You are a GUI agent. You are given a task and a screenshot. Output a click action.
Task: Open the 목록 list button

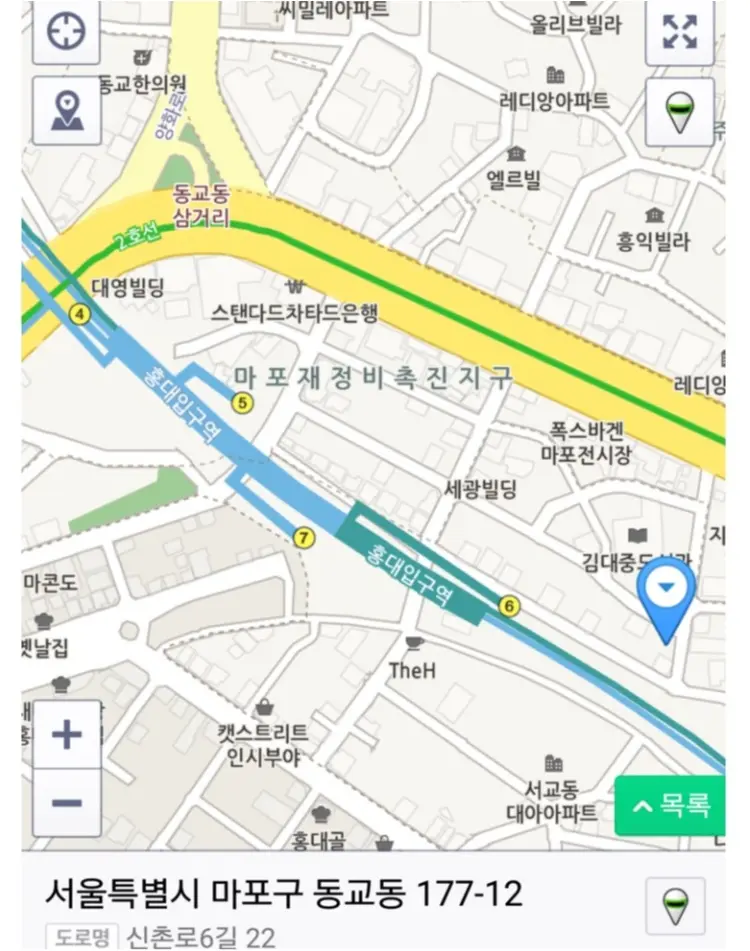tap(670, 805)
